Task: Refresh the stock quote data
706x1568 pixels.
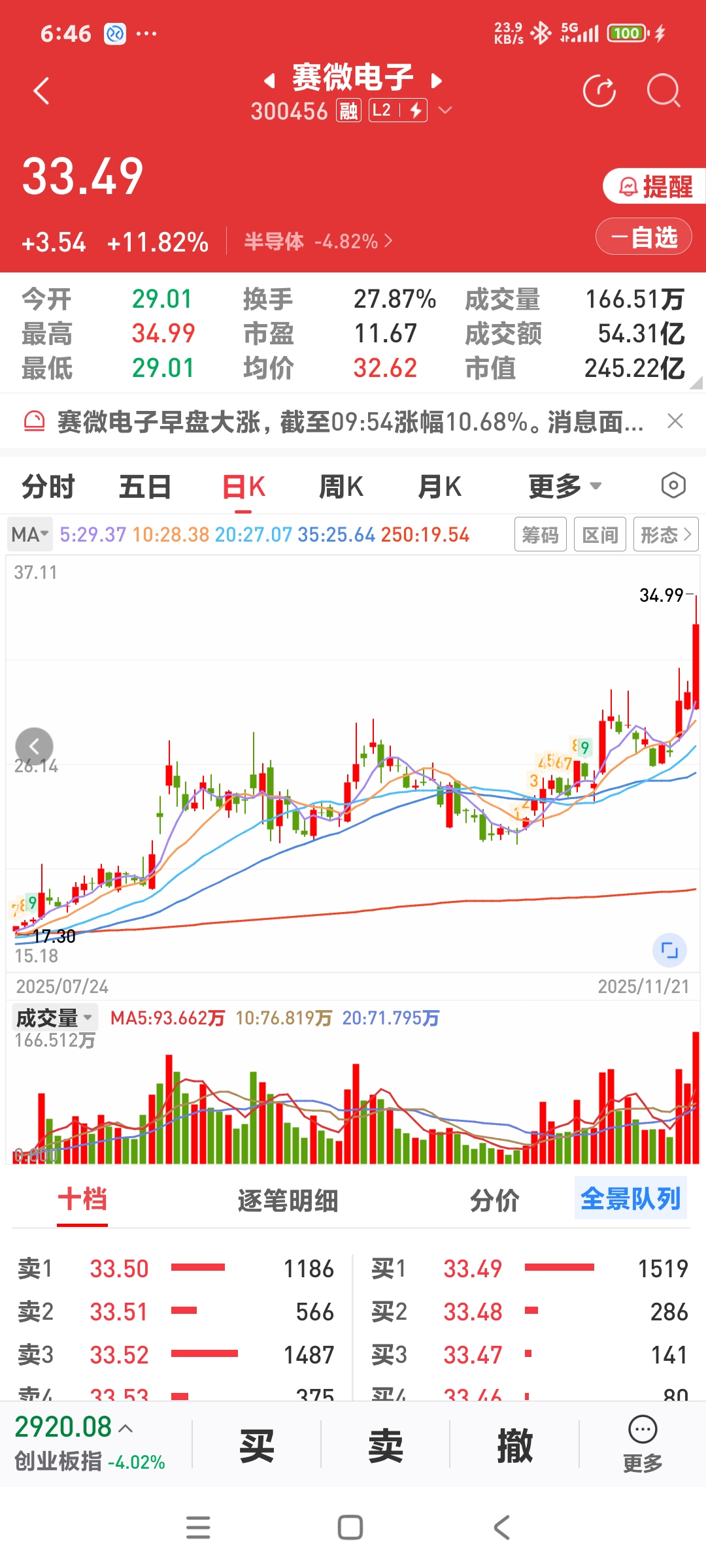Action: coord(599,91)
